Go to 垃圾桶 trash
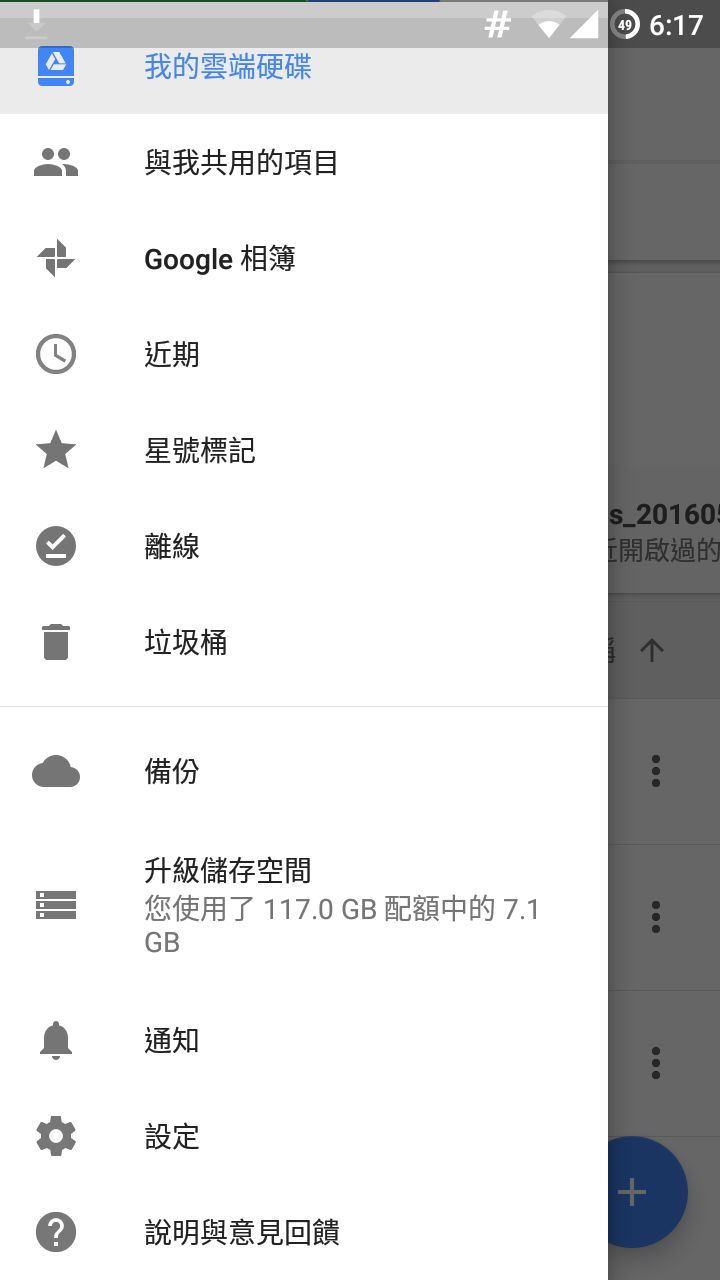 [186, 642]
